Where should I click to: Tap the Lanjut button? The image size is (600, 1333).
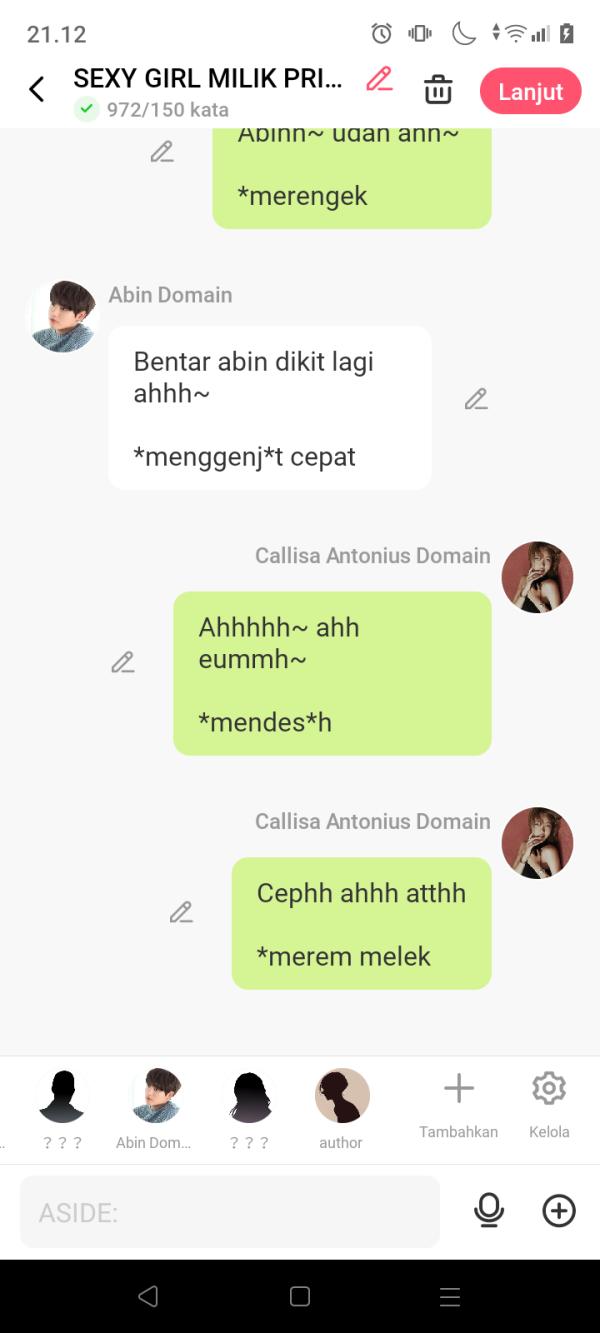[x=530, y=91]
